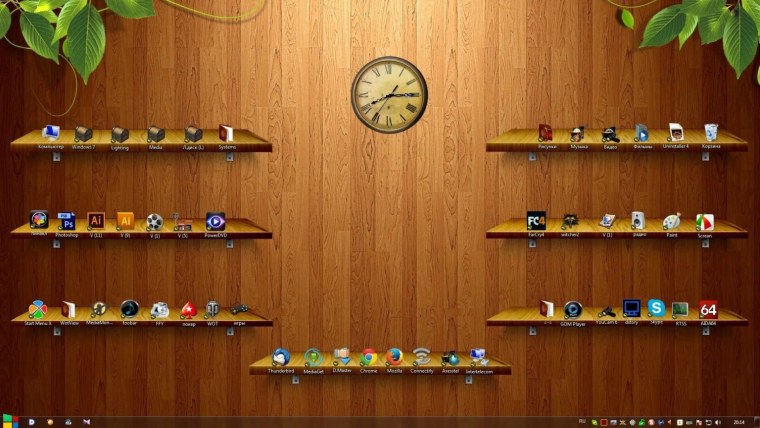760x428 pixels.
Task: Open the WOT game shortcut
Action: click(213, 309)
